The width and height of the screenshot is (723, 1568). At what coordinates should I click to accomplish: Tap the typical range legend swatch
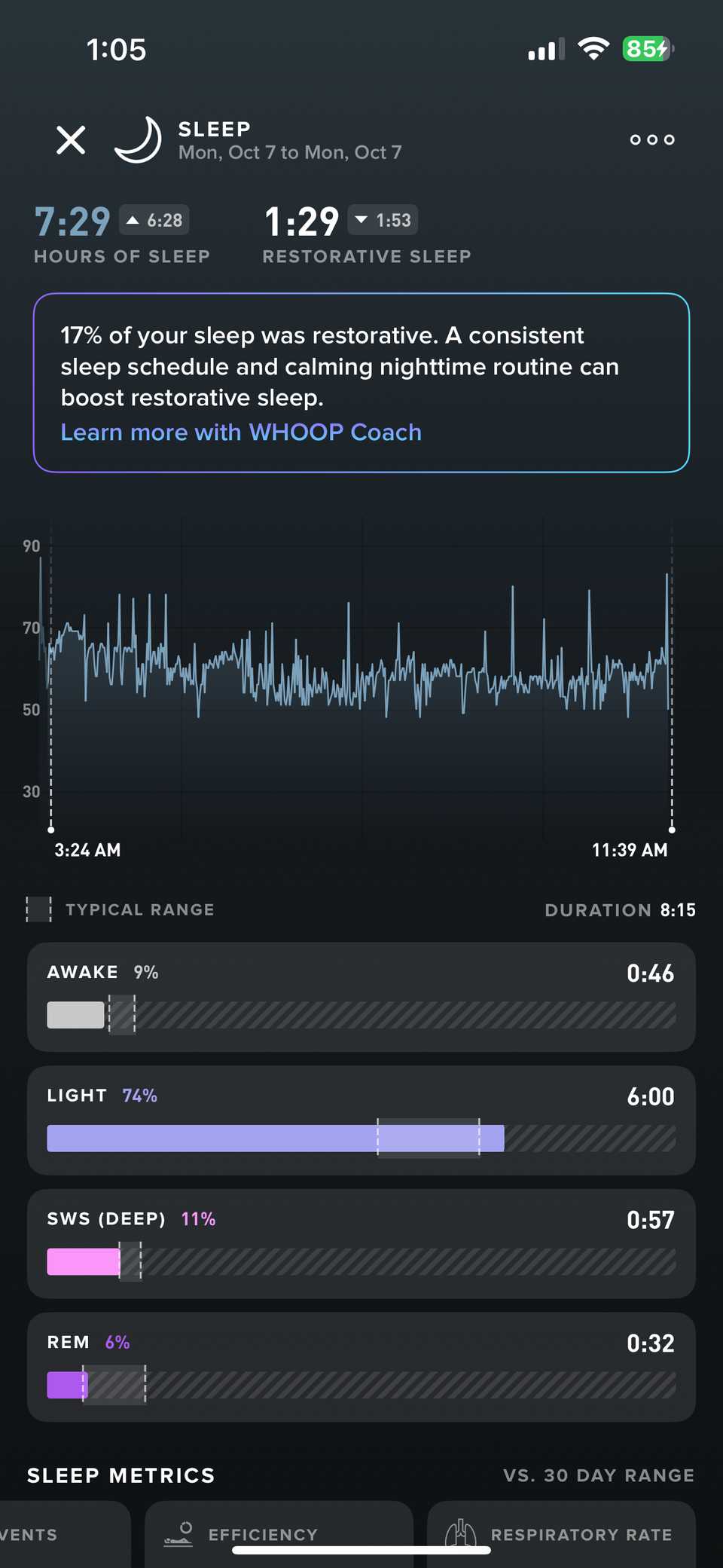pos(37,909)
